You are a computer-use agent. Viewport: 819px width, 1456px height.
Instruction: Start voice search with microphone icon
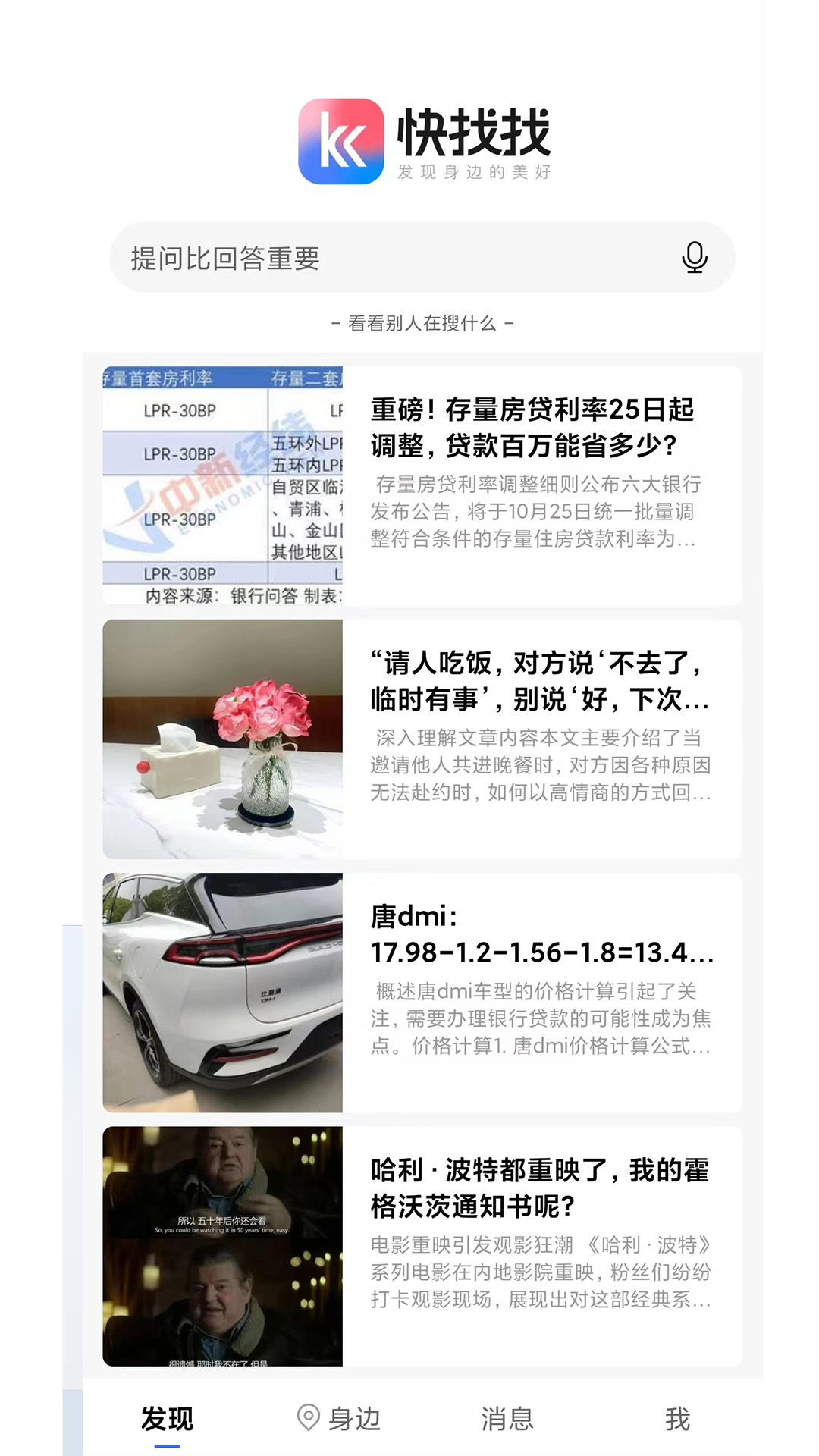695,258
